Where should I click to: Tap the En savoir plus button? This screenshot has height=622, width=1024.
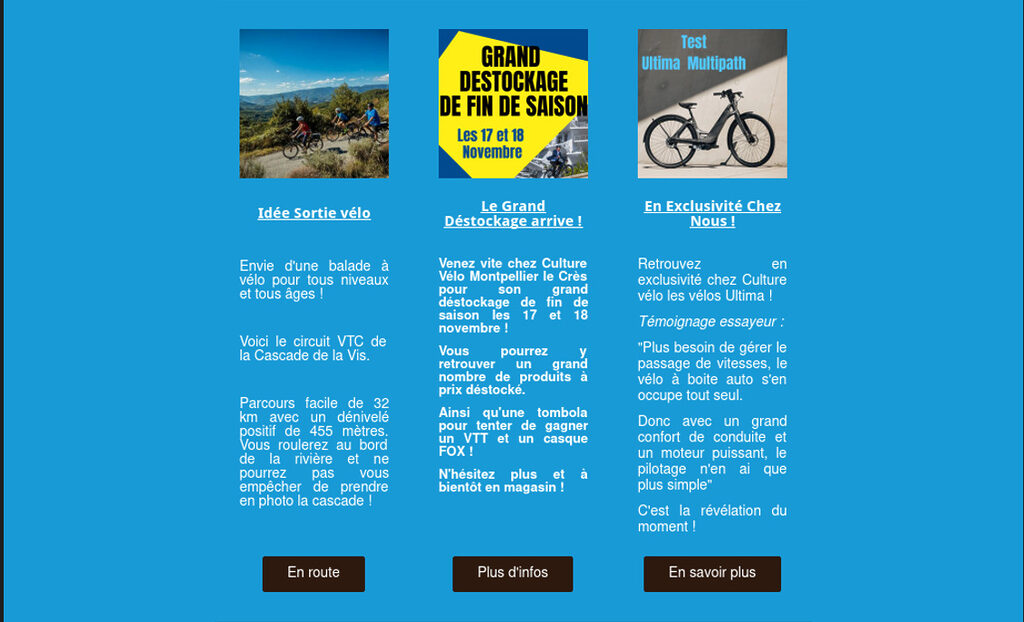tap(712, 573)
